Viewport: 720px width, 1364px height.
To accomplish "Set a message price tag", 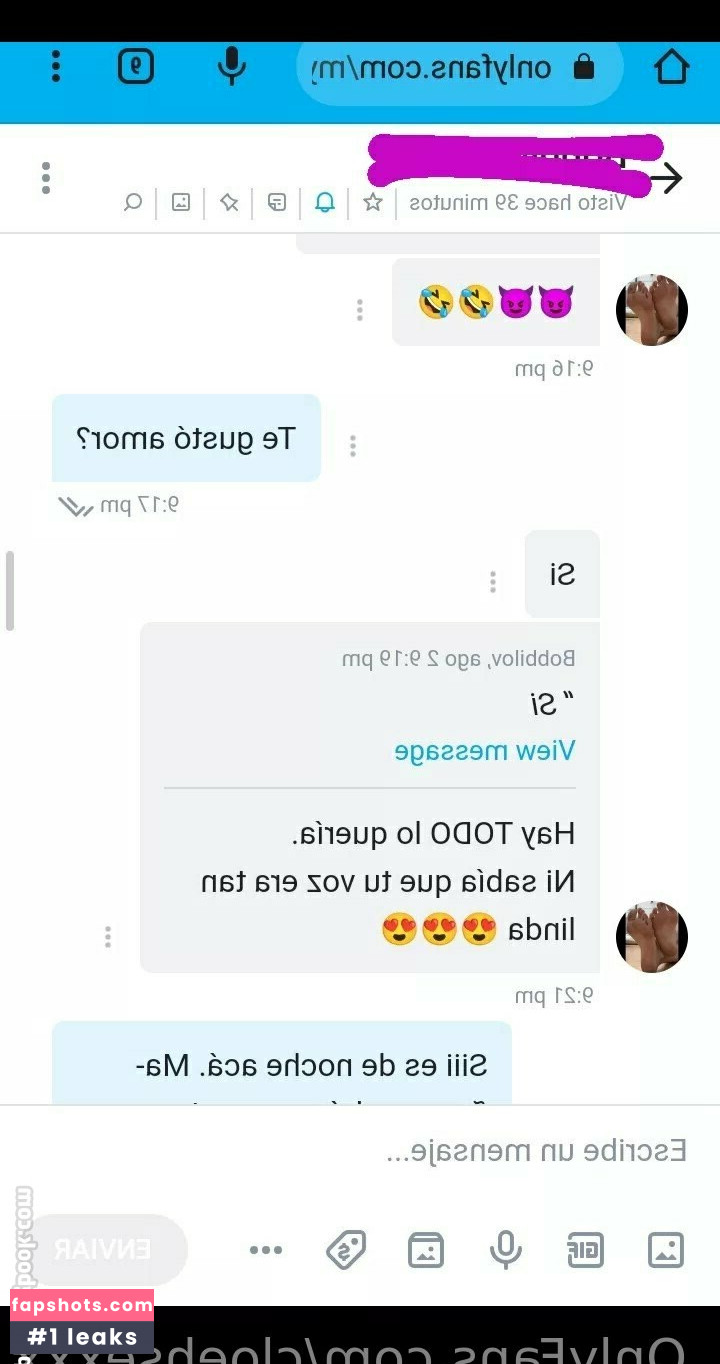I will coord(346,1250).
